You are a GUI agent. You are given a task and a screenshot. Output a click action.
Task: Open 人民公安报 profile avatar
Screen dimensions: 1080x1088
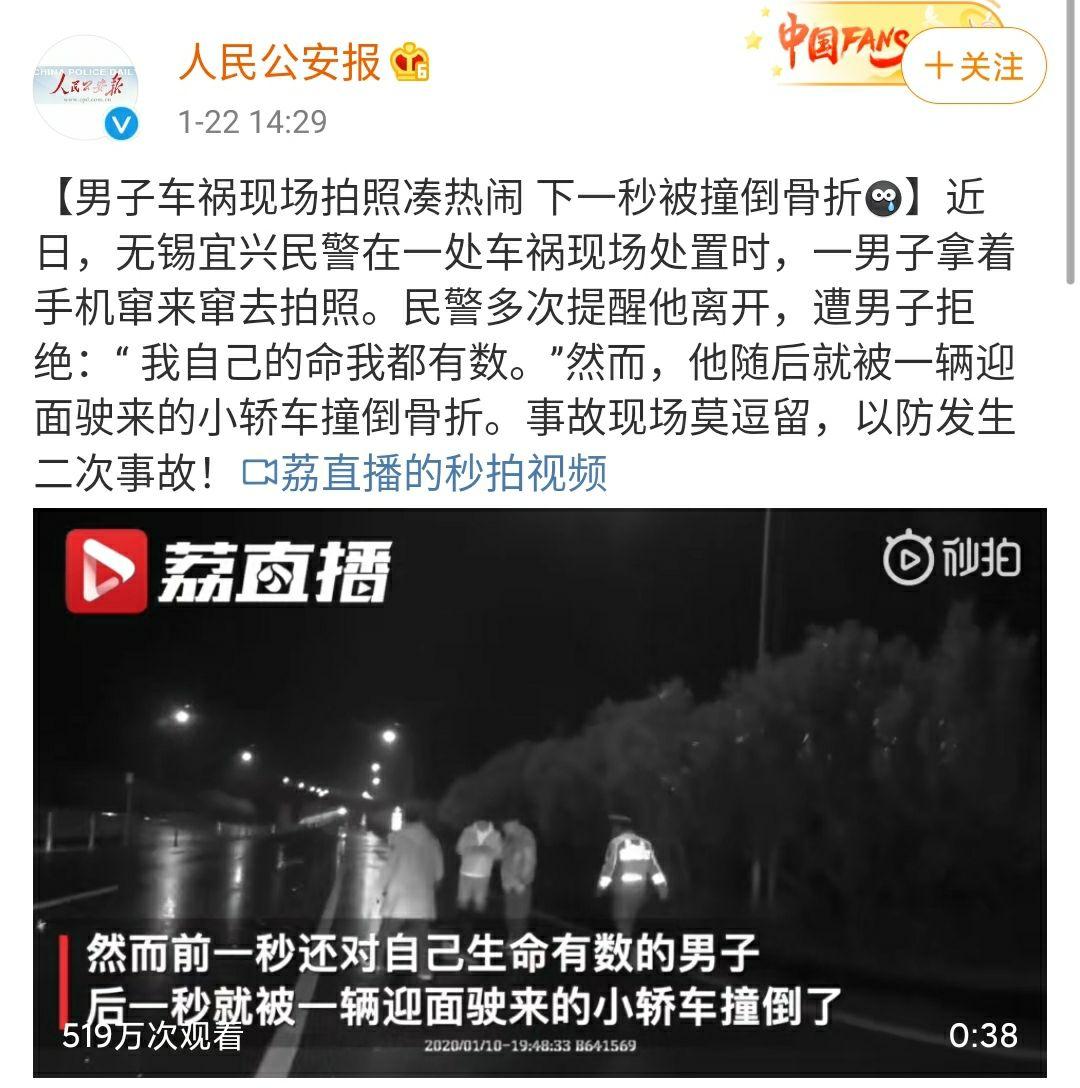85,88
